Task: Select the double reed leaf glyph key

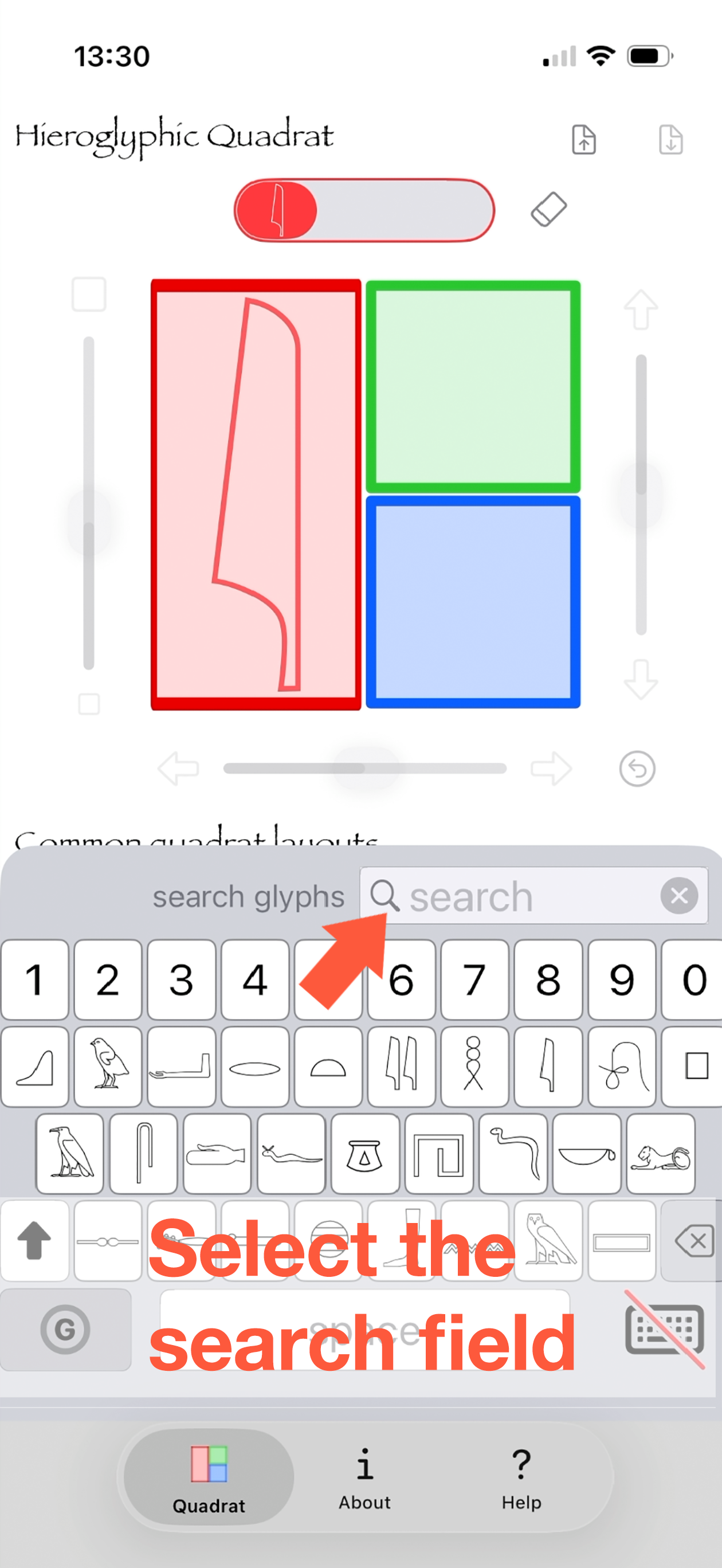Action: 401,1067
